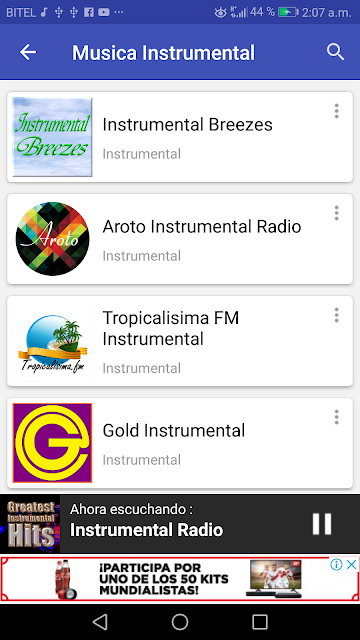Open recent apps from navigation bar
Image resolution: width=360 pixels, height=640 pixels.
[260, 622]
